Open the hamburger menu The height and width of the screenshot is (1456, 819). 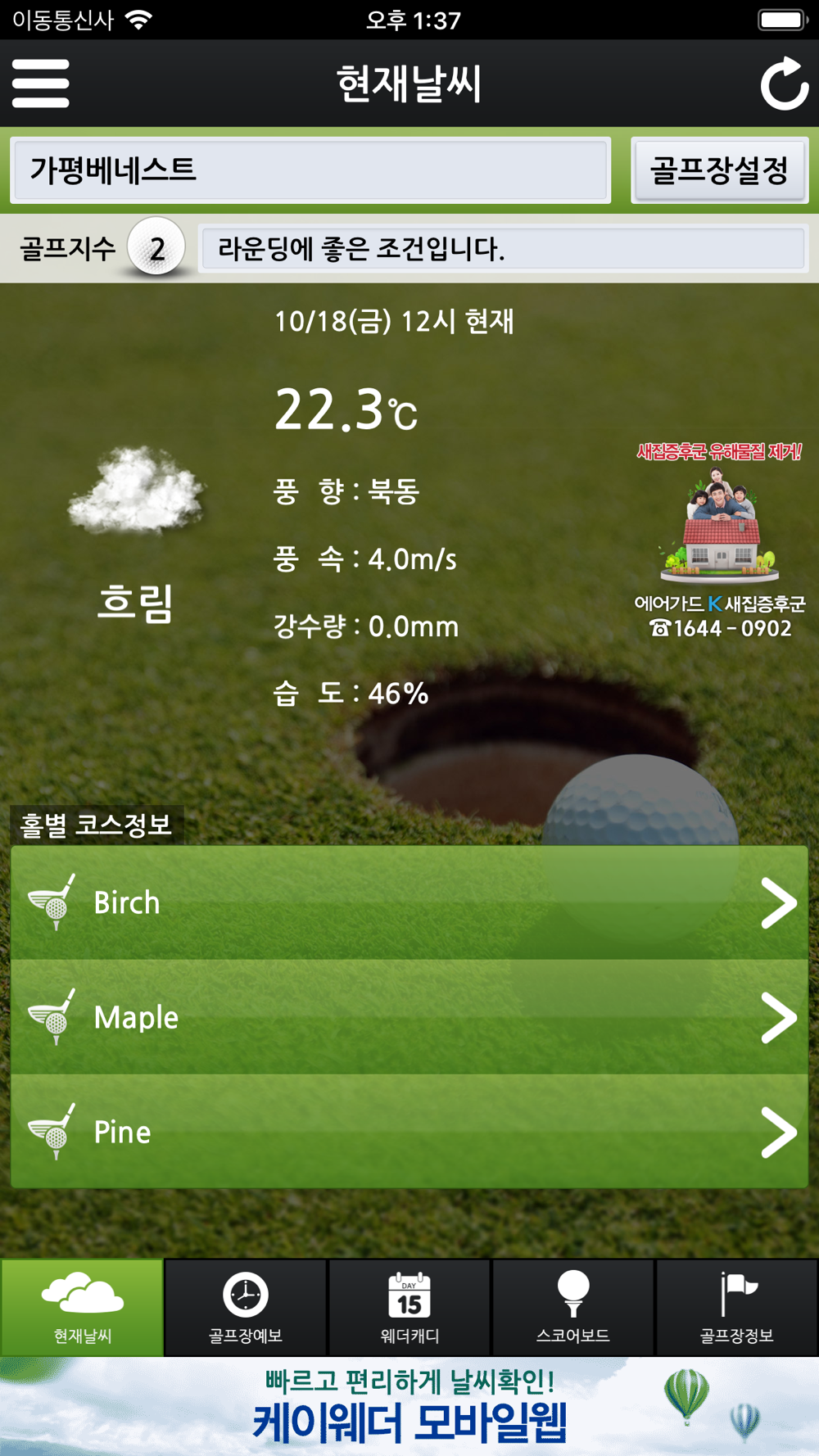click(x=40, y=84)
